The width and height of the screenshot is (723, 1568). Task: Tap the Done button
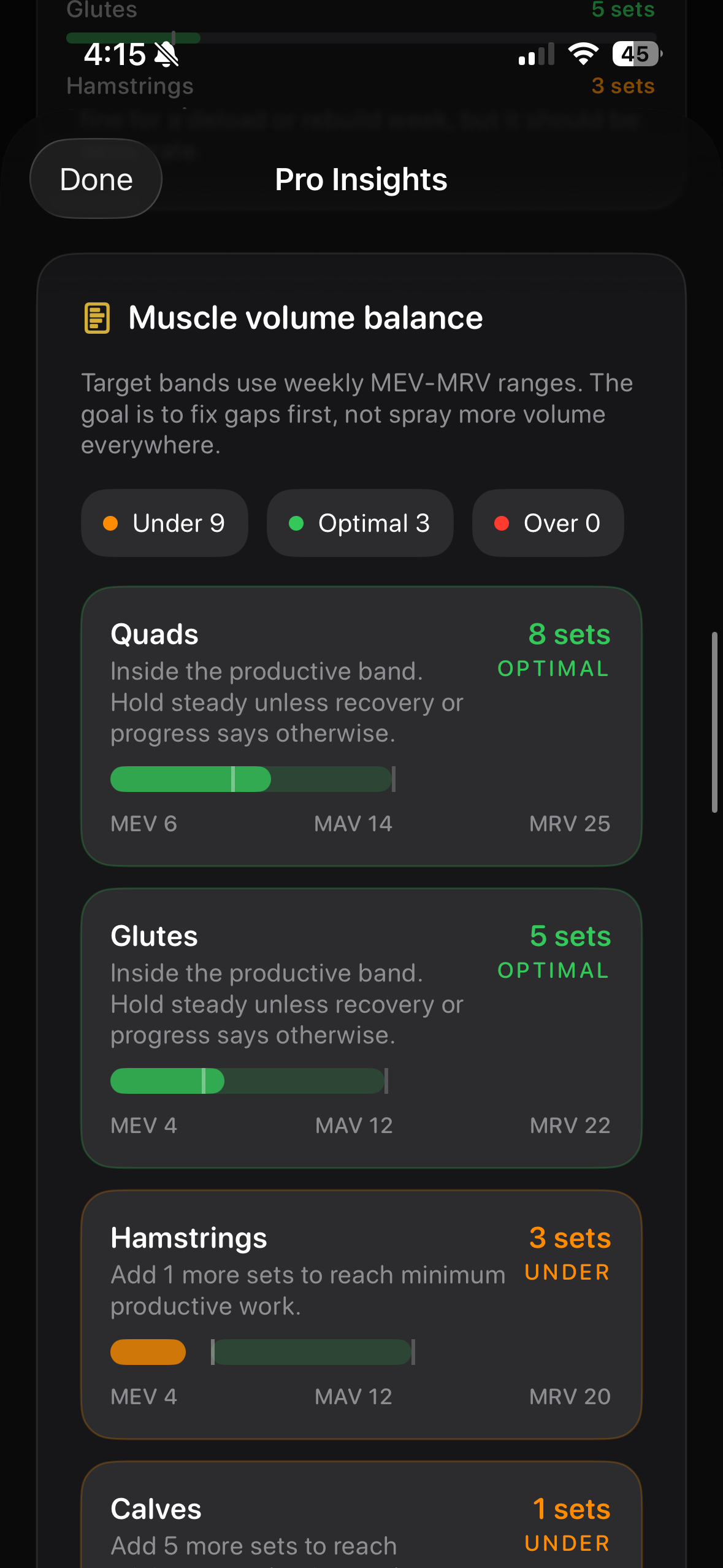pyautogui.click(x=95, y=179)
